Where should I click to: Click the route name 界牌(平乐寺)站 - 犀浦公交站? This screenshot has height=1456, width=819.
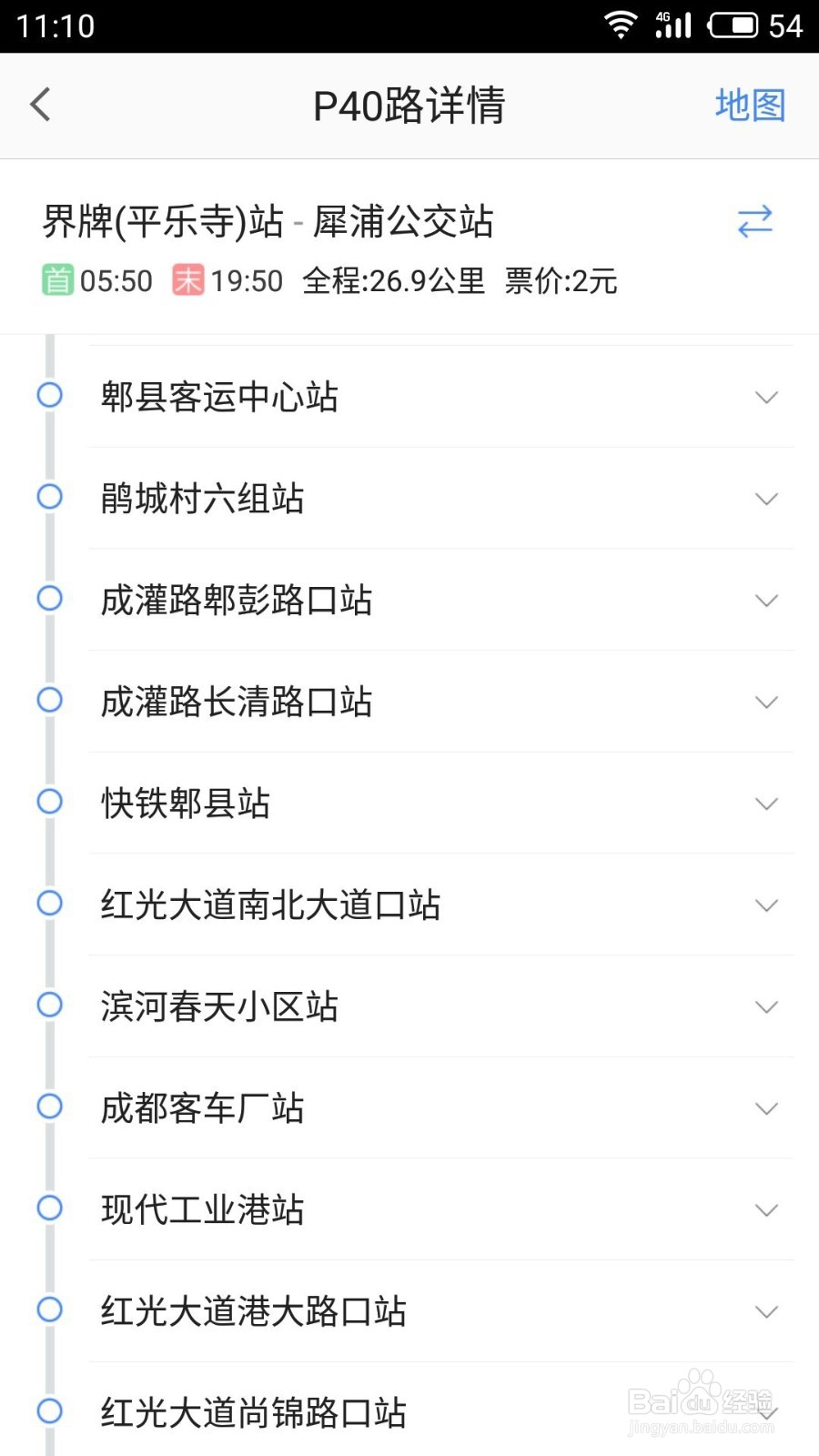click(x=270, y=221)
